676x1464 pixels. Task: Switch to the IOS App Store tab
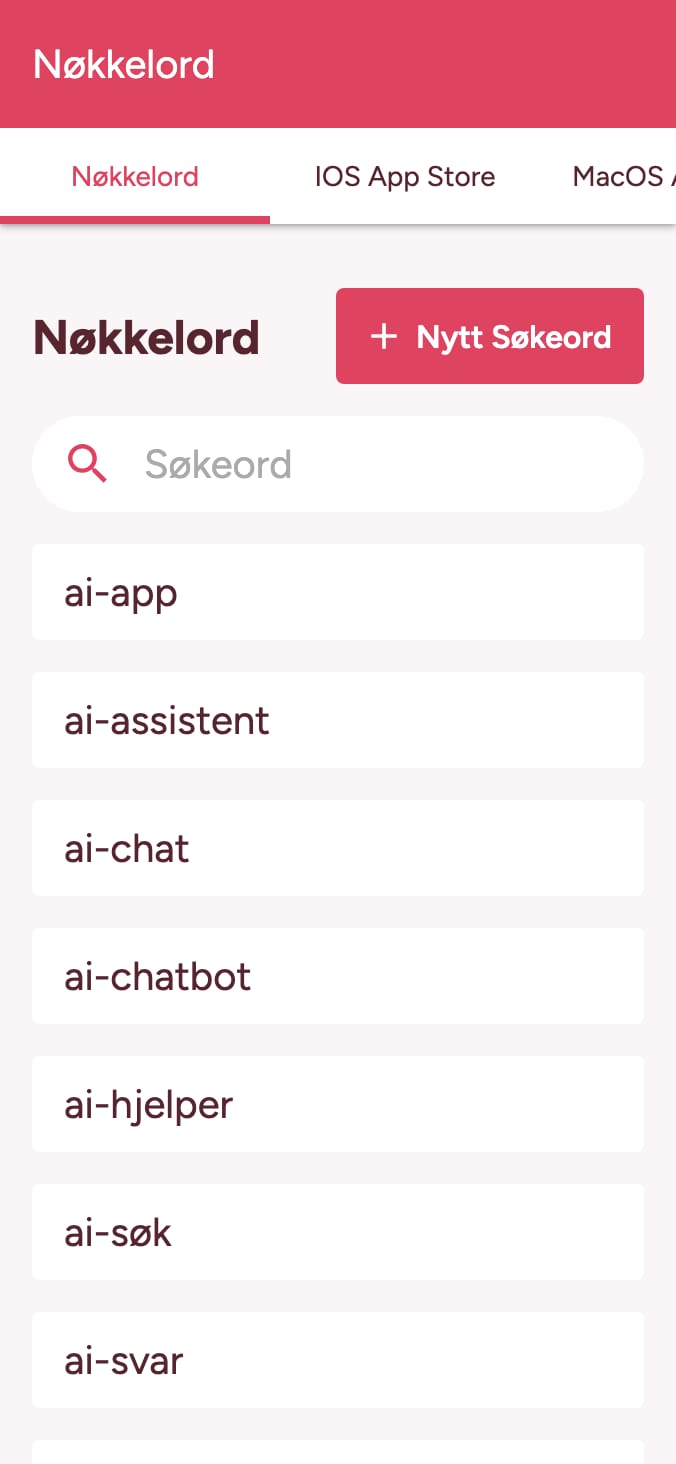pos(405,177)
